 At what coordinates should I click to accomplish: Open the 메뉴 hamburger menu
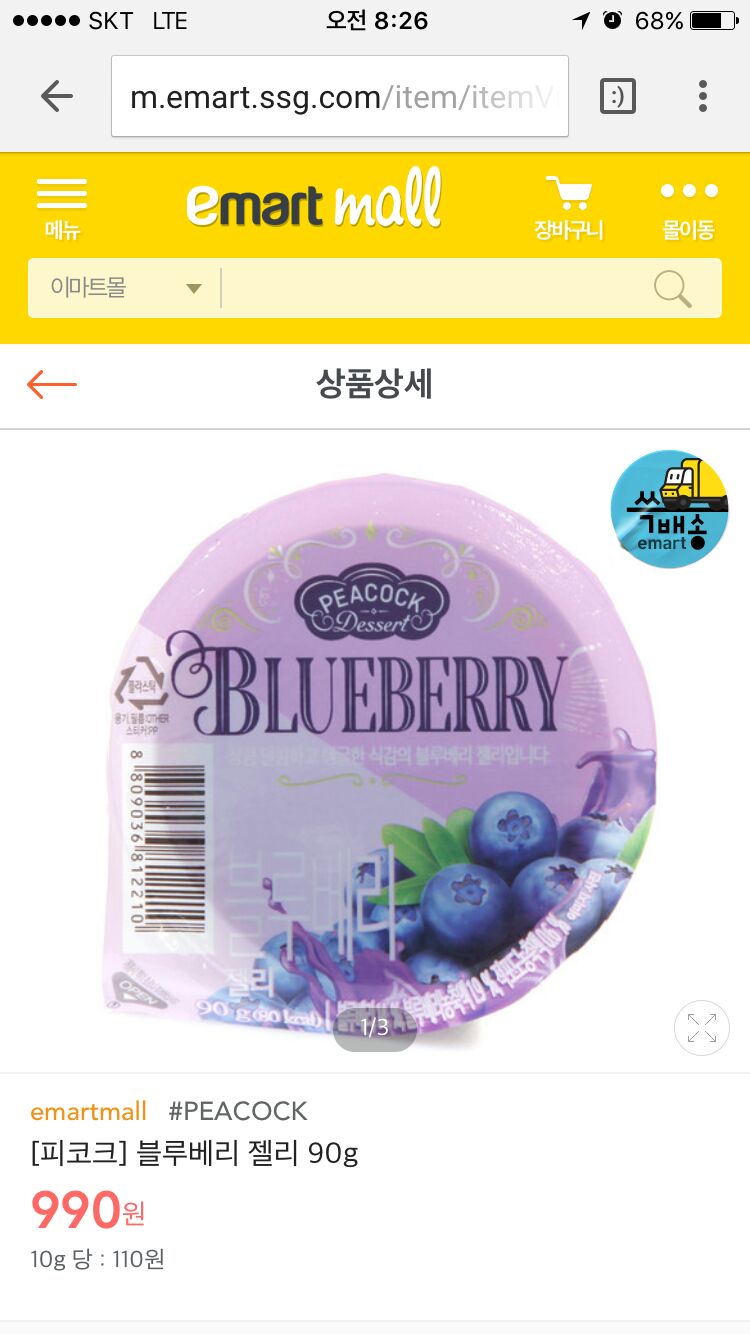click(x=62, y=207)
